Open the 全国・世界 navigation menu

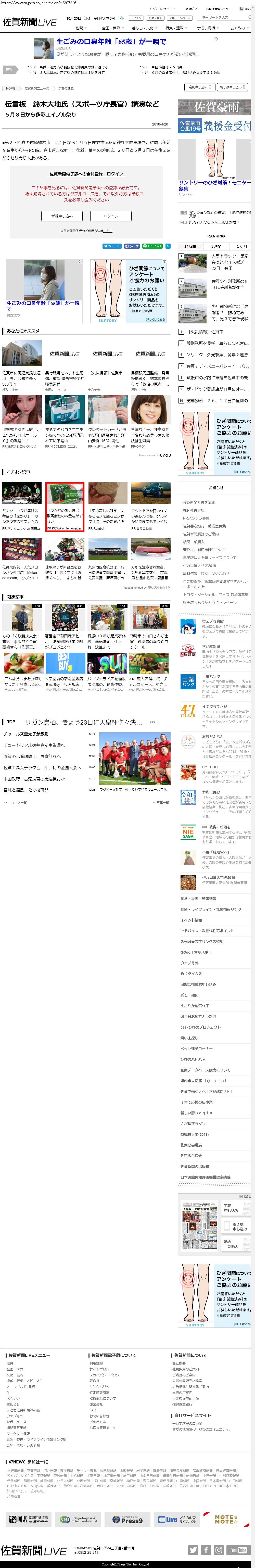[111, 28]
